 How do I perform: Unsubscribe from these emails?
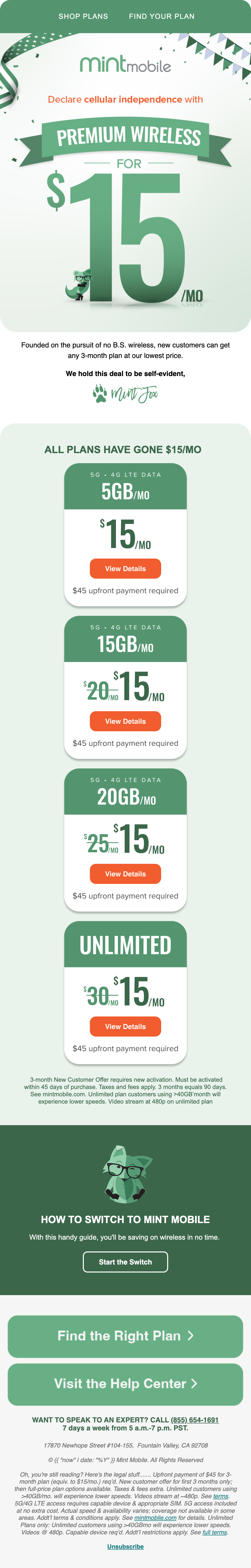[x=125, y=1546]
